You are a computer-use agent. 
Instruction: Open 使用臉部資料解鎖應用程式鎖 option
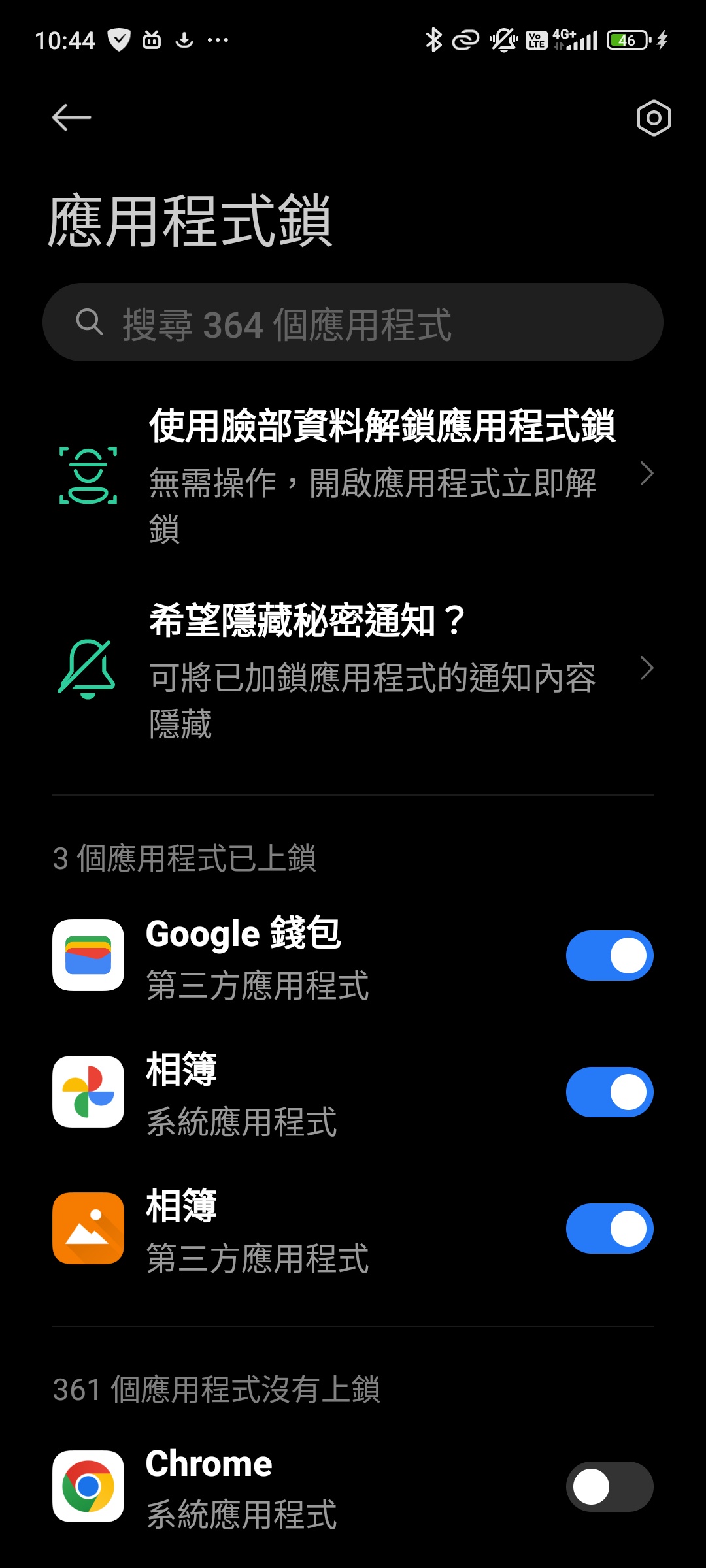(353, 475)
